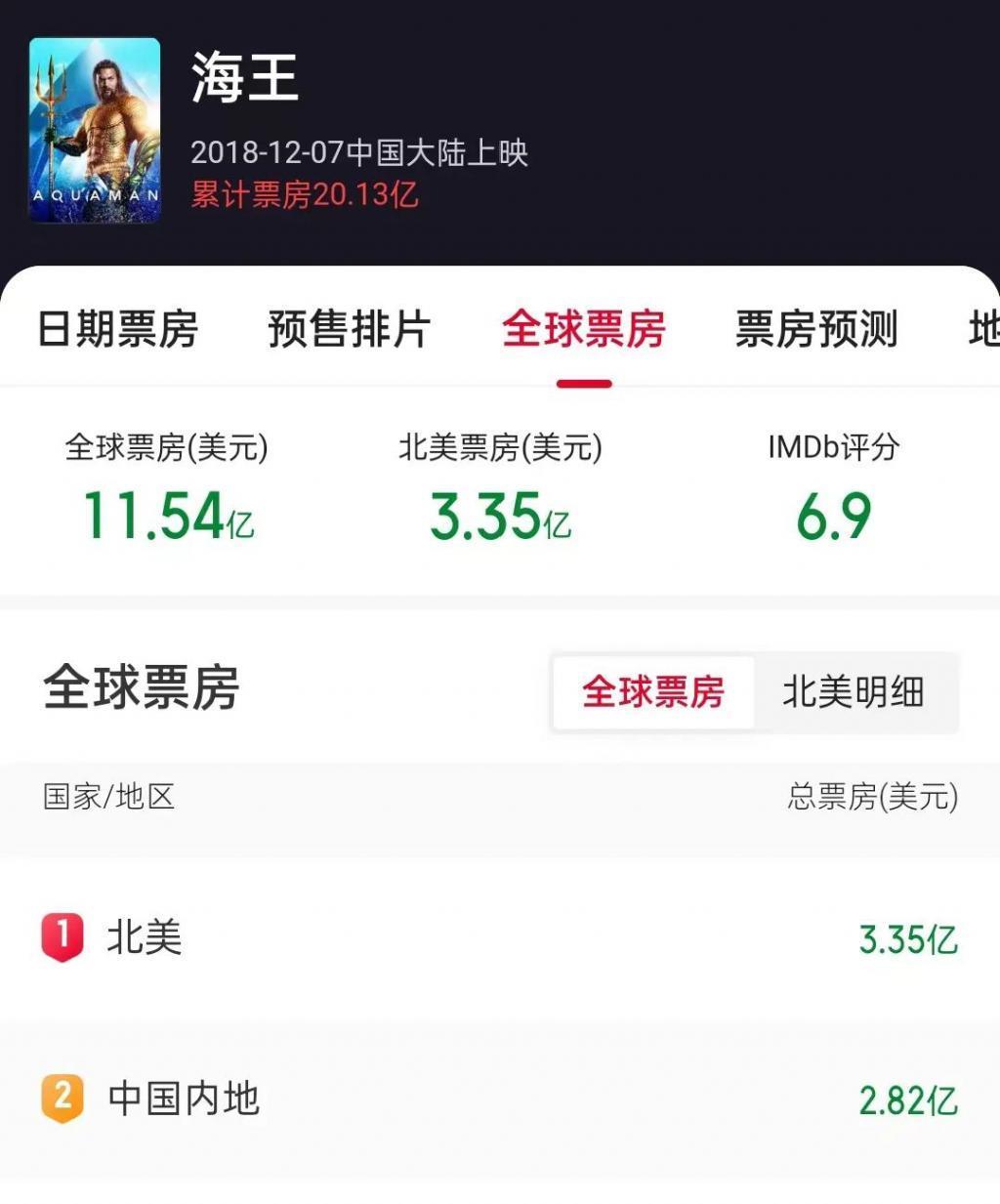Open the 票房预测 tab

818,332
